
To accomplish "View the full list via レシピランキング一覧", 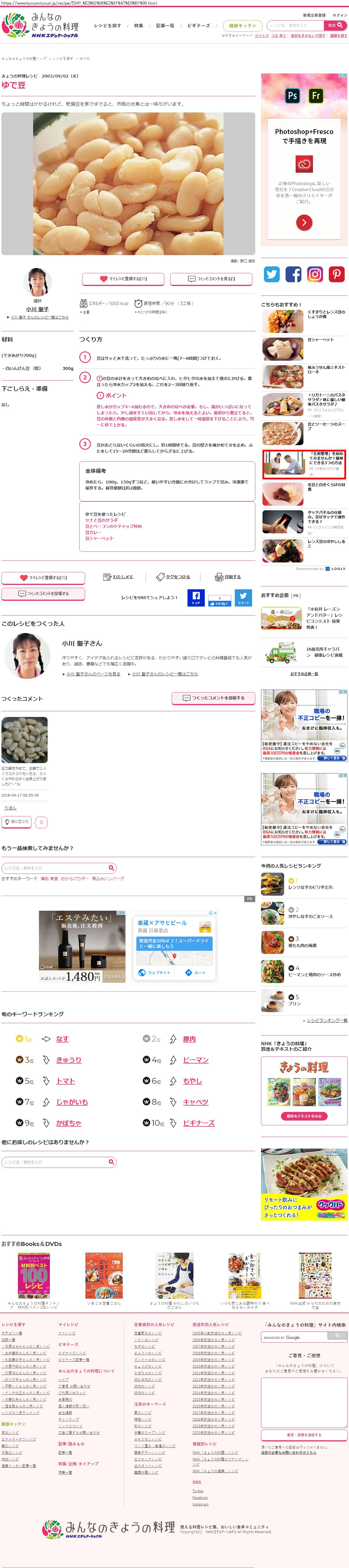I will [327, 1020].
